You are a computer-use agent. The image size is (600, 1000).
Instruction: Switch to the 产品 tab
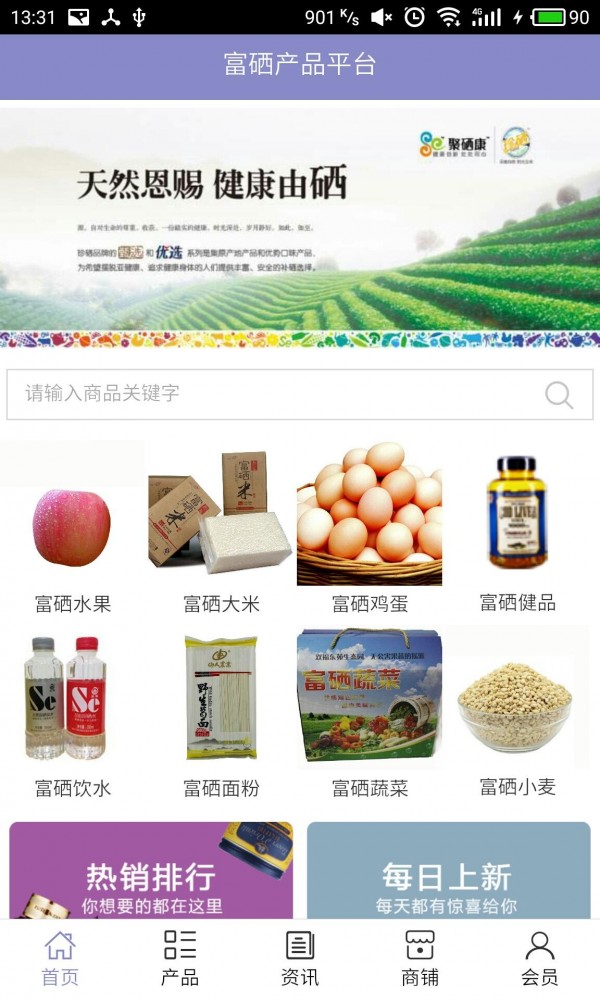(x=180, y=959)
